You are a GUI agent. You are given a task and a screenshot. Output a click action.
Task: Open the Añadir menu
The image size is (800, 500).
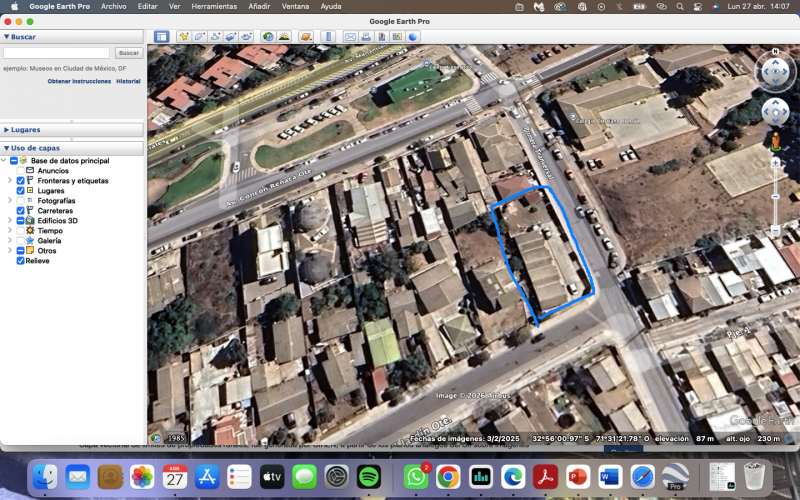(x=259, y=6)
